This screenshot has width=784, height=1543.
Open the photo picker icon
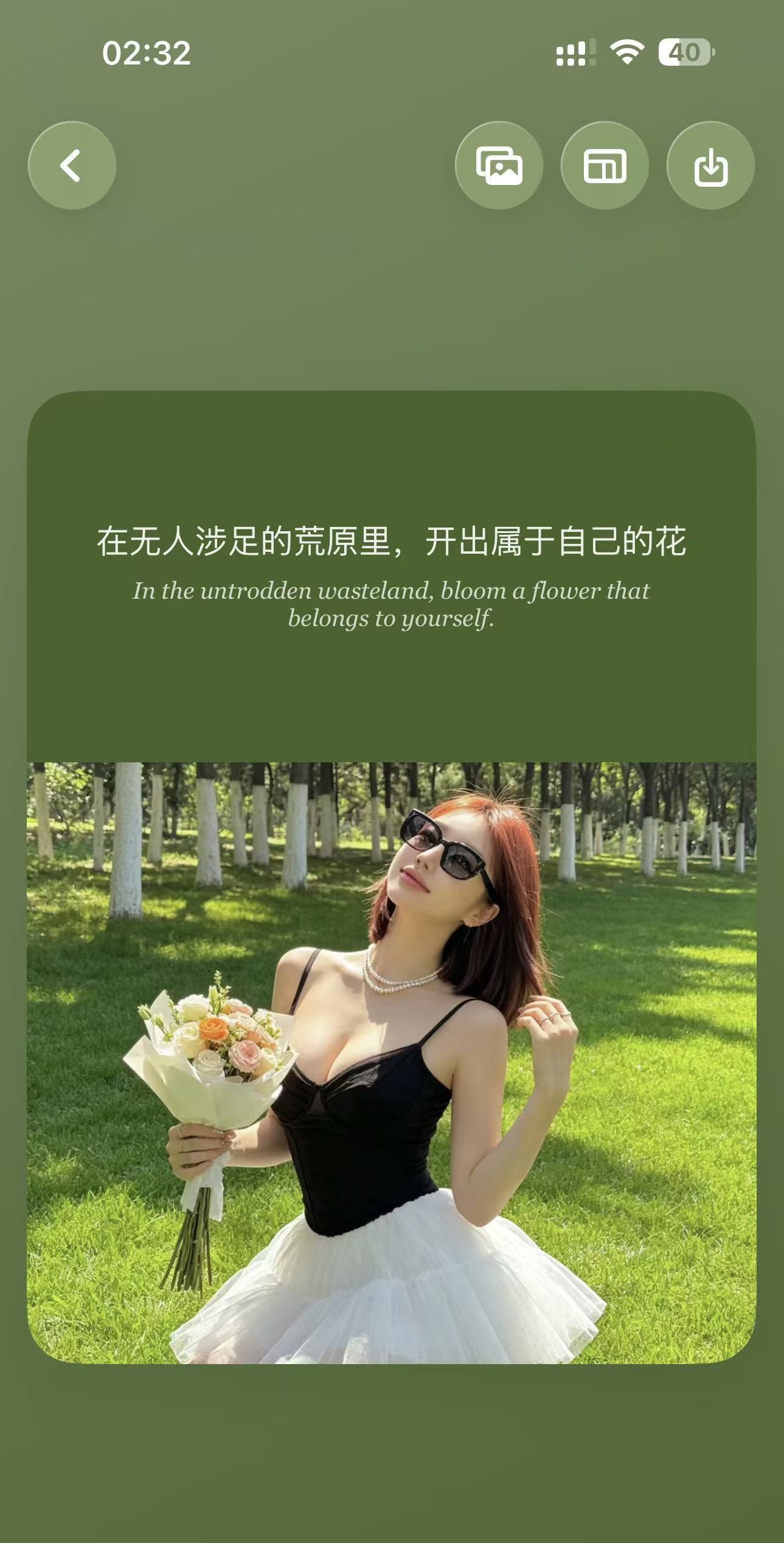(x=499, y=165)
